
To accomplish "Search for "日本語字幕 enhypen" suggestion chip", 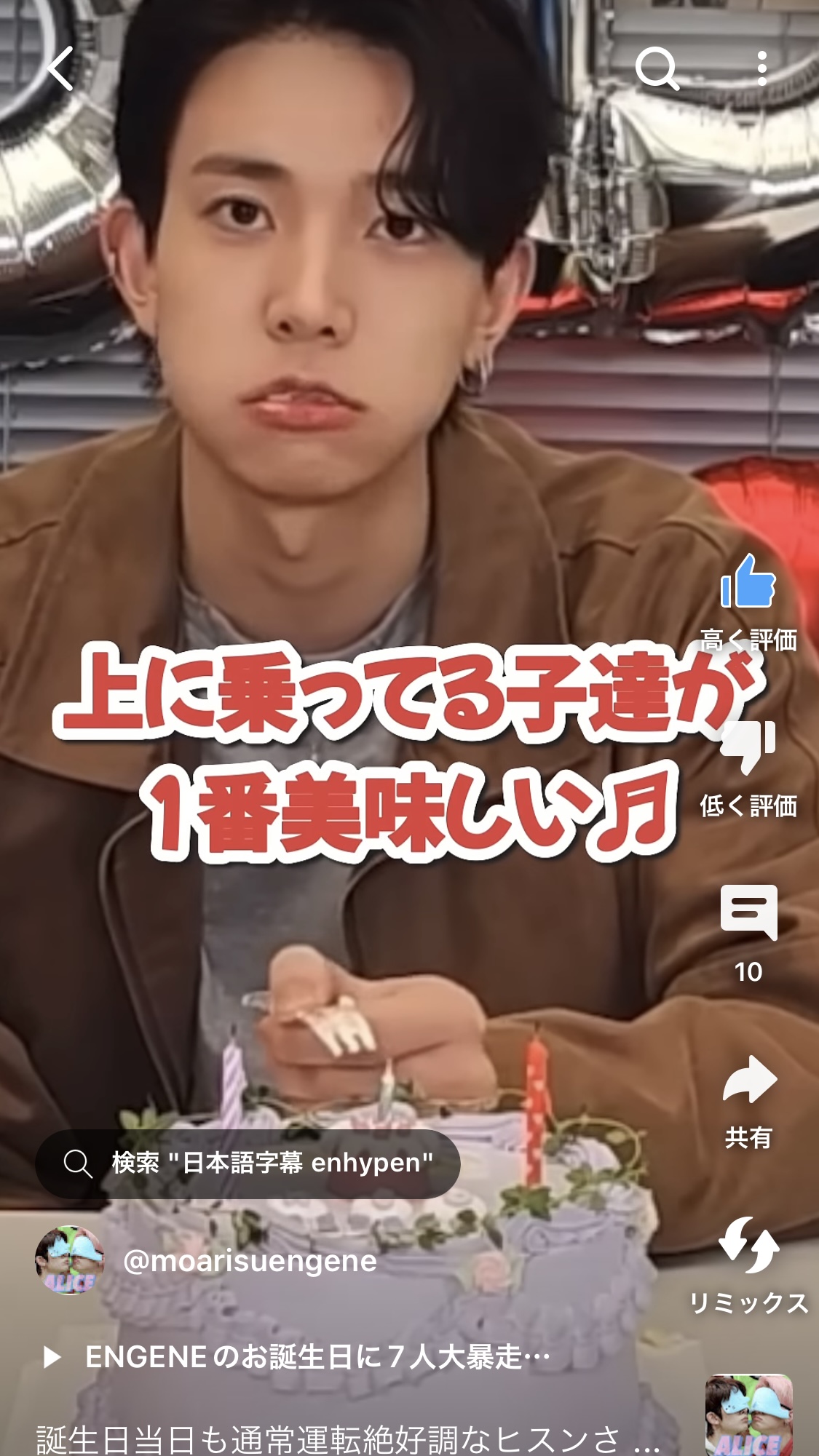I will tap(248, 1163).
